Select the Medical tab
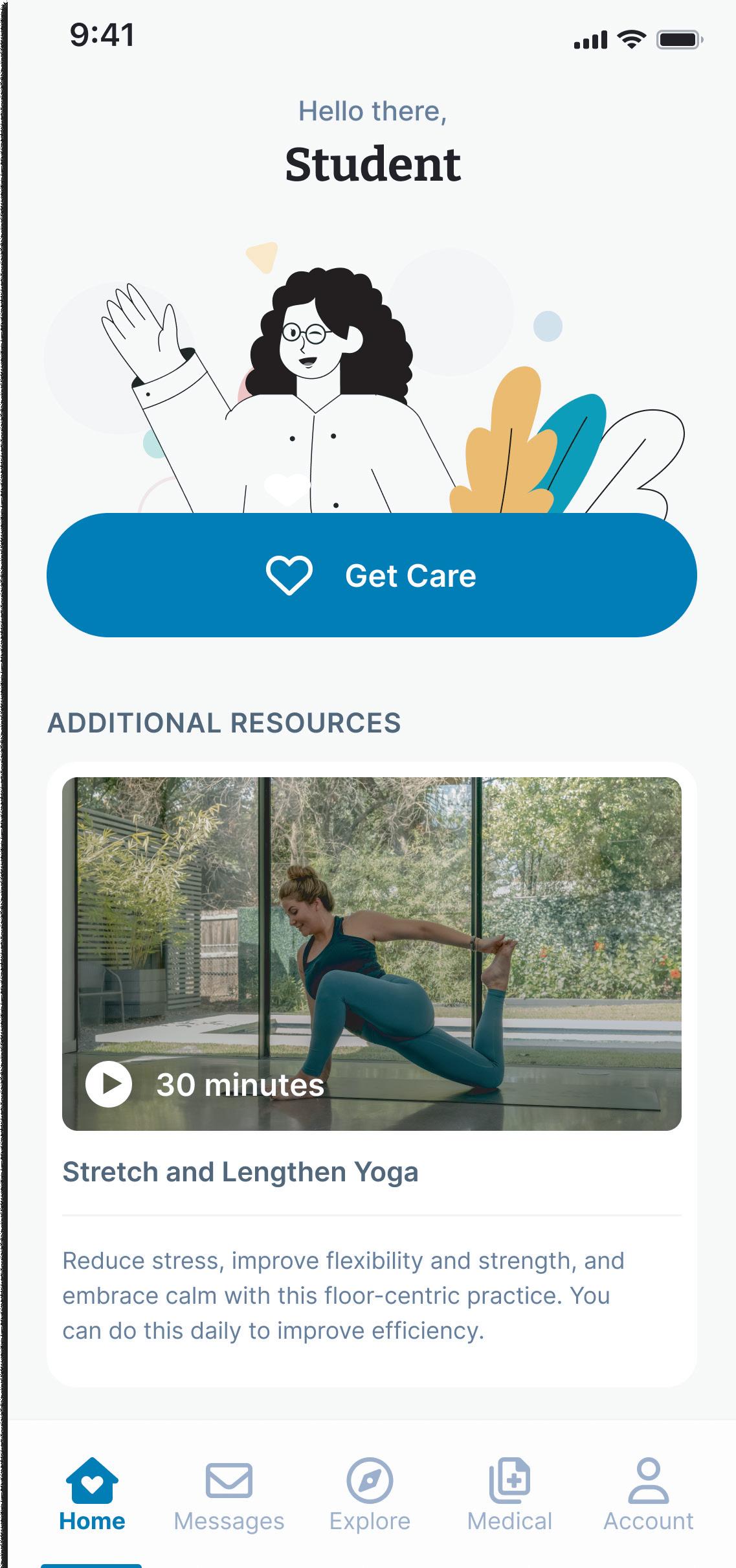 coord(509,1495)
